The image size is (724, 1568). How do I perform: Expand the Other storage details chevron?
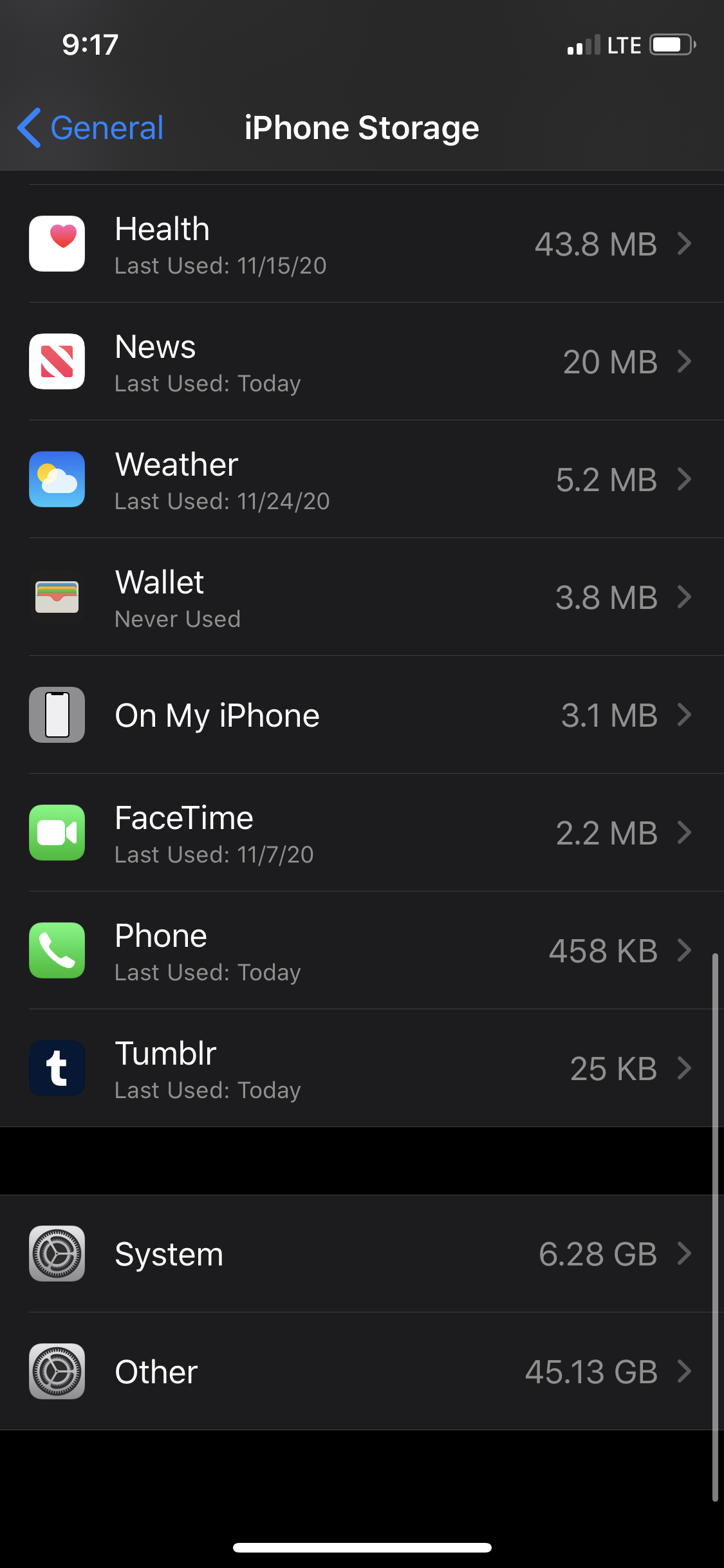[x=684, y=1371]
